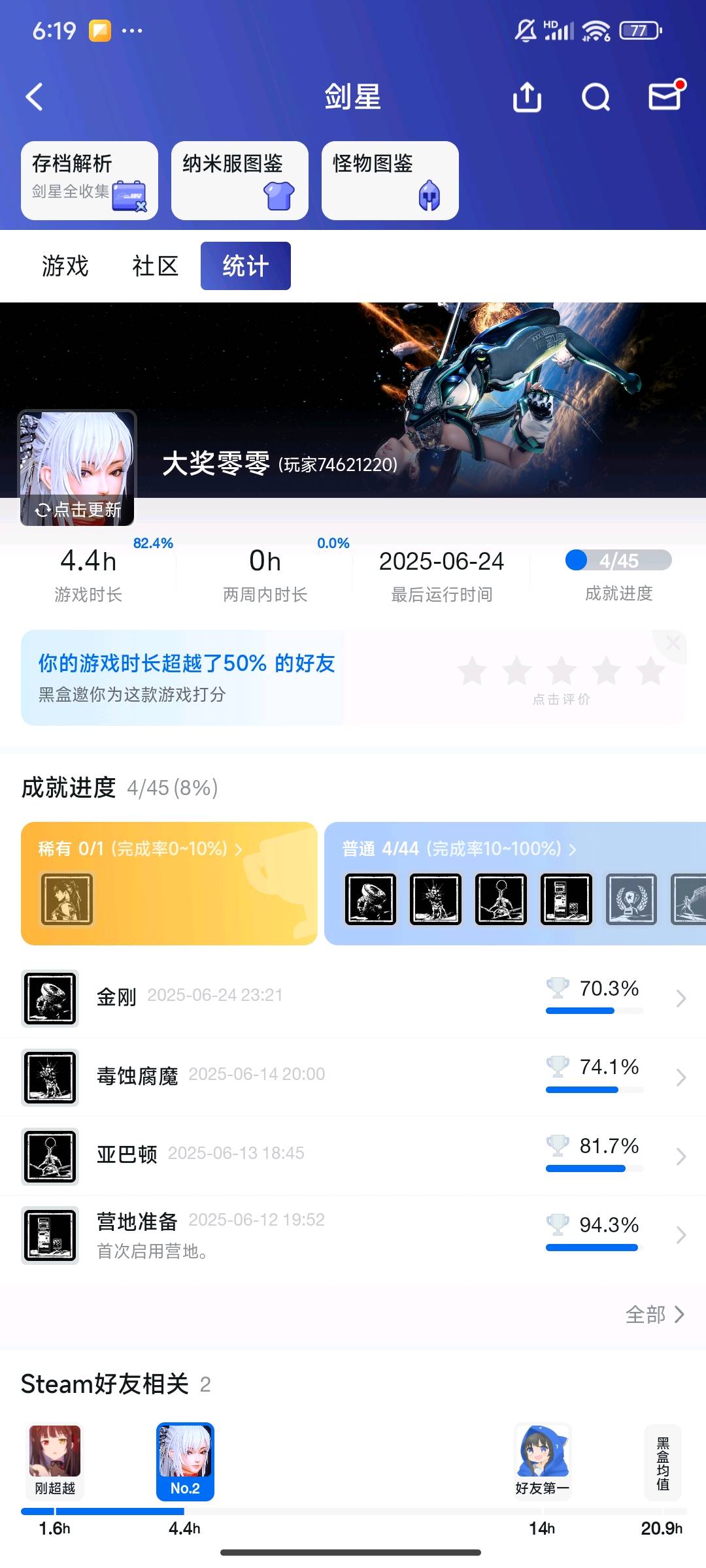The width and height of the screenshot is (706, 1568).
Task: Open the 稀有 0/1 achievements card
Action: tap(169, 883)
